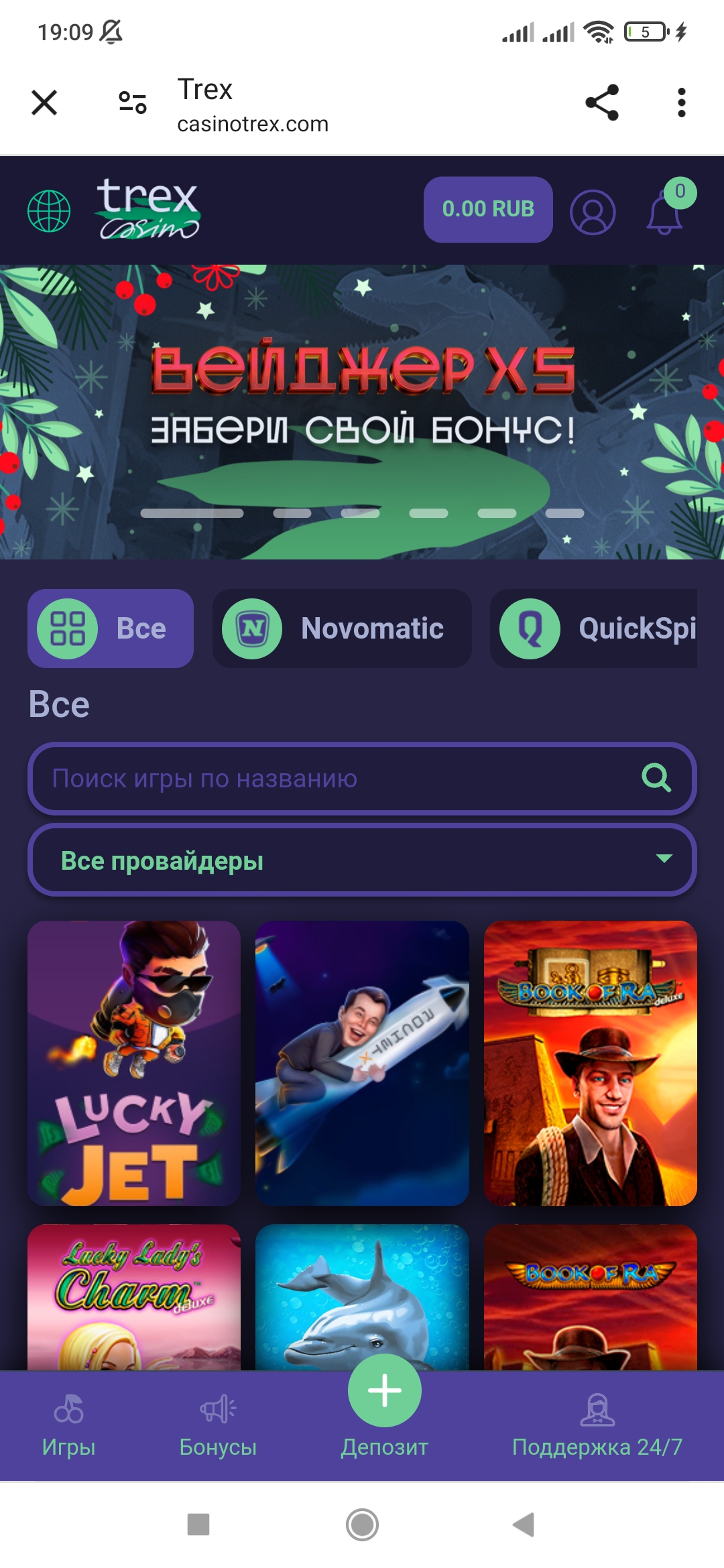This screenshot has height=1568, width=724.
Task: Close the browser tab with X
Action: click(44, 103)
